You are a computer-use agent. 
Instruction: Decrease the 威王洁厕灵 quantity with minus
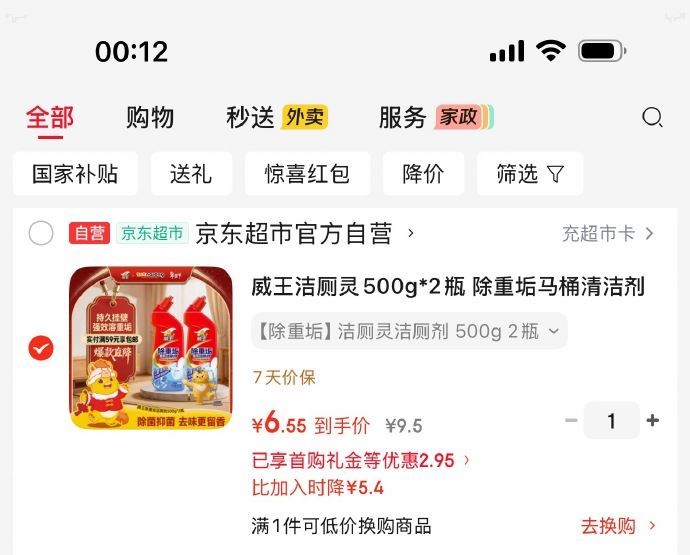pos(571,420)
